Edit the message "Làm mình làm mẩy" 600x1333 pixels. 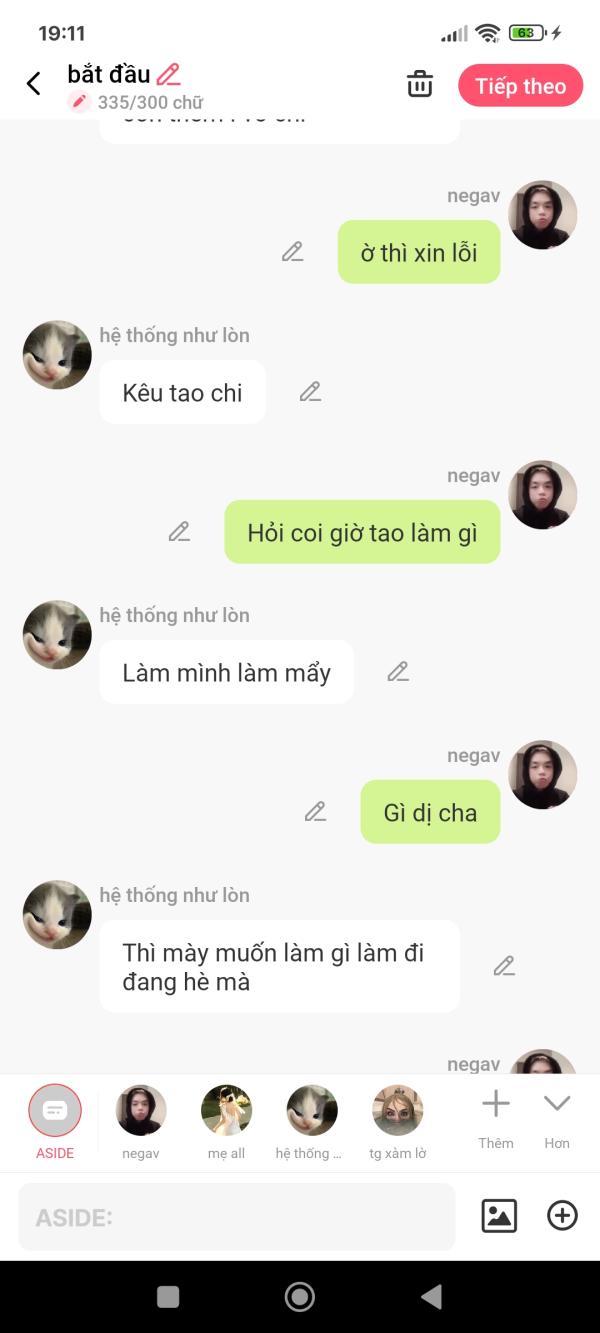point(398,672)
